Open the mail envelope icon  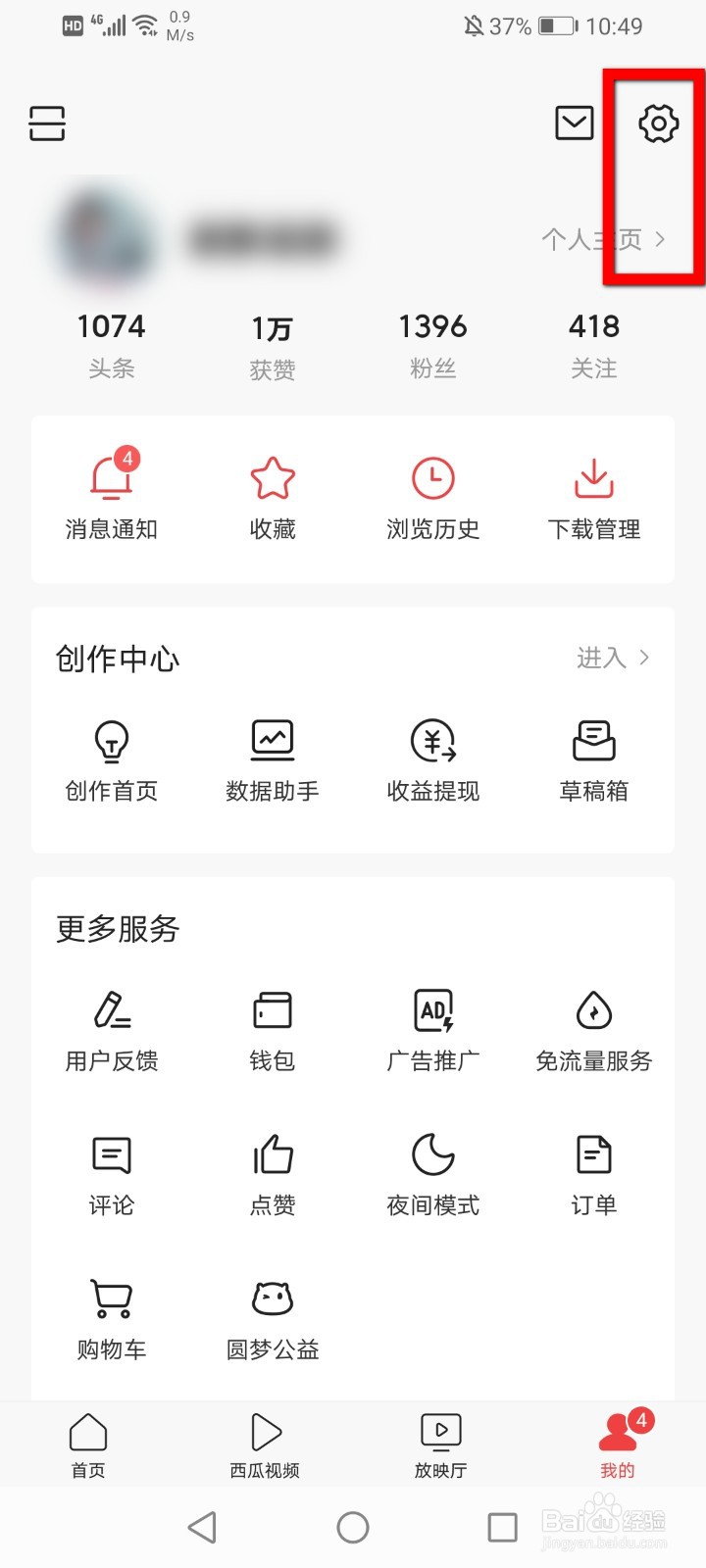click(x=575, y=123)
